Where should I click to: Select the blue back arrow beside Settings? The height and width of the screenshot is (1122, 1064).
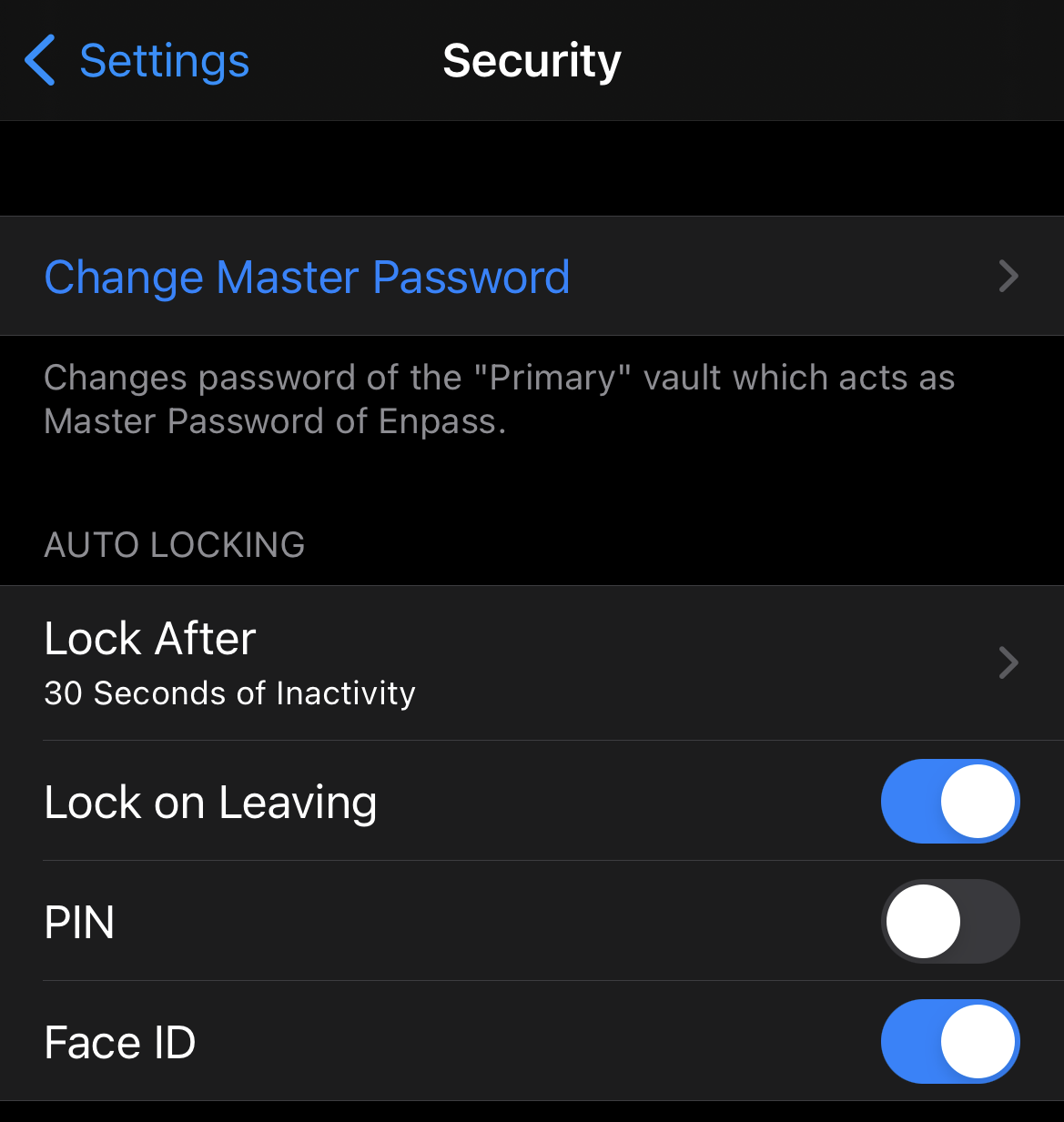pyautogui.click(x=38, y=60)
